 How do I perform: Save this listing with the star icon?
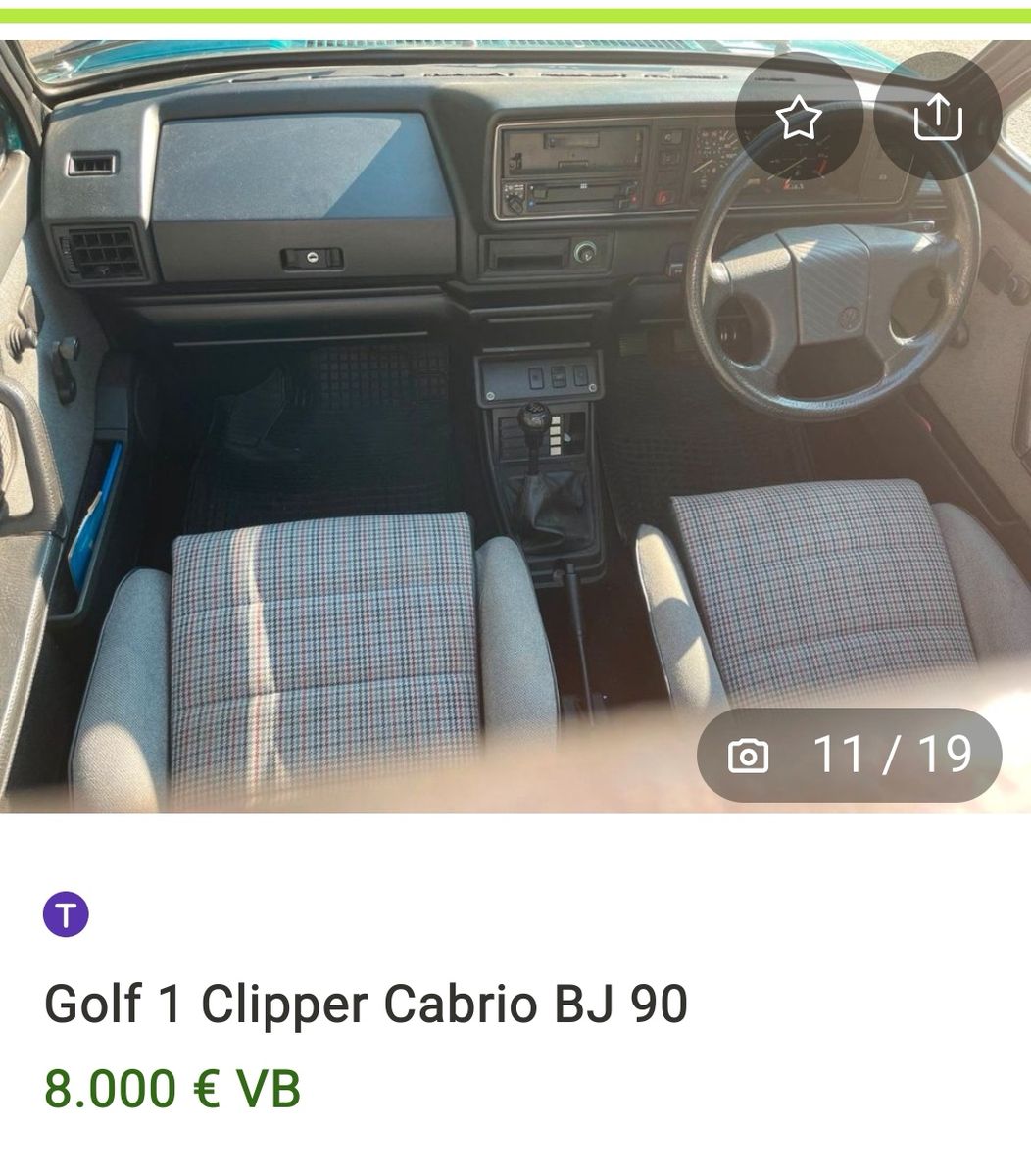point(798,118)
